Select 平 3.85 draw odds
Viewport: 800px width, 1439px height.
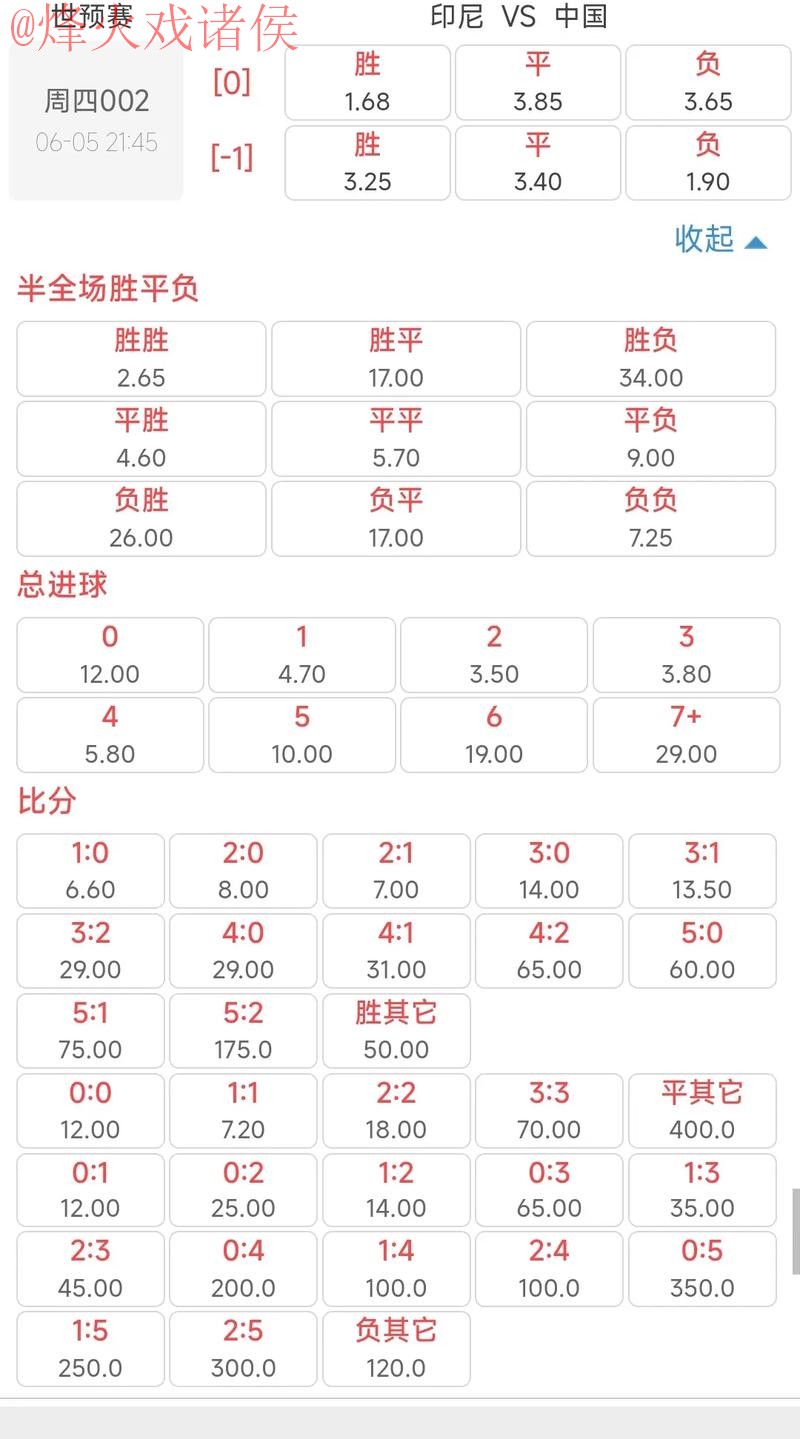537,82
